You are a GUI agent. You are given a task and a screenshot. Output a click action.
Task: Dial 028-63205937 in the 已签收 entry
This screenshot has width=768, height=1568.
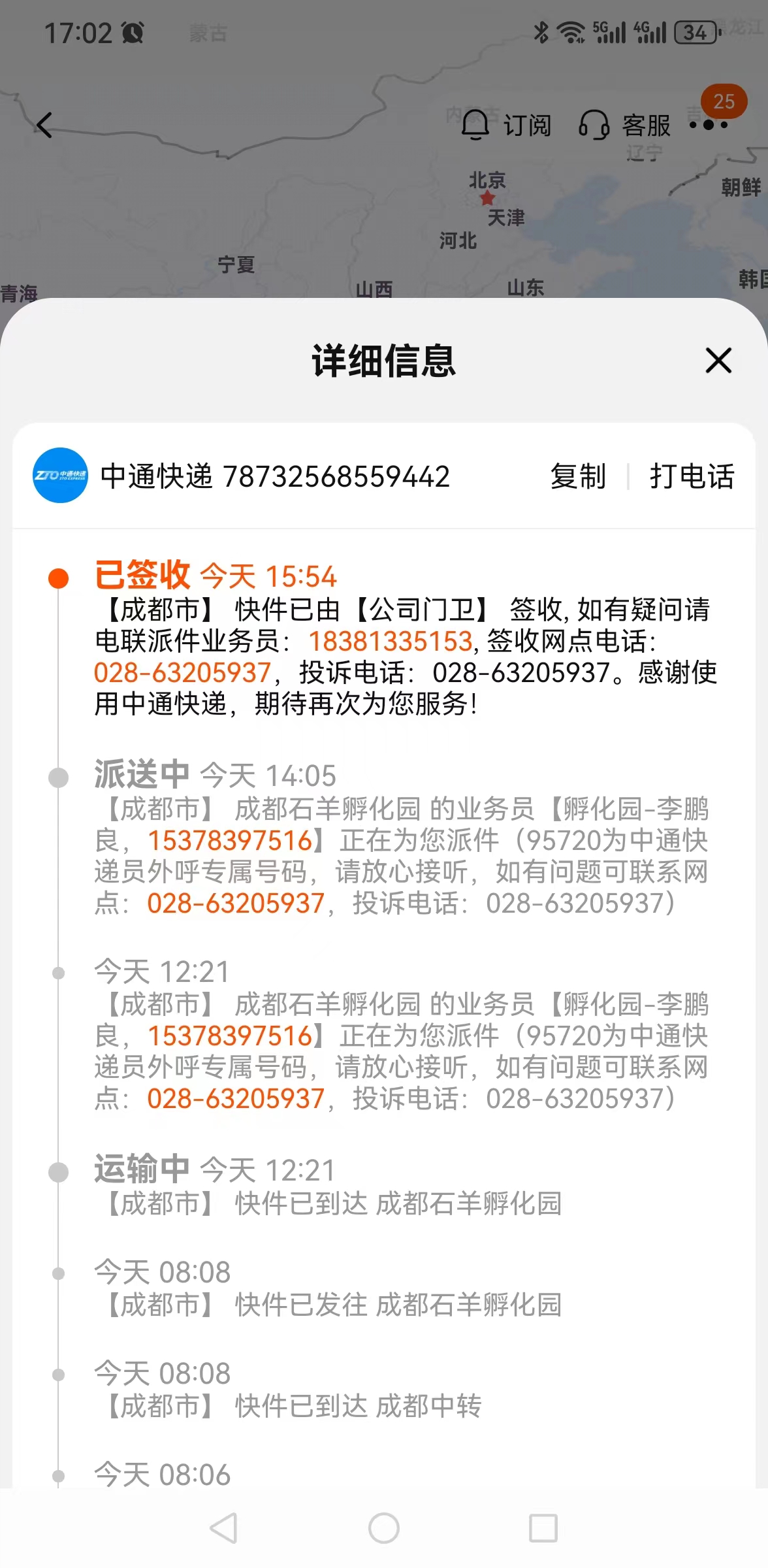coord(182,672)
